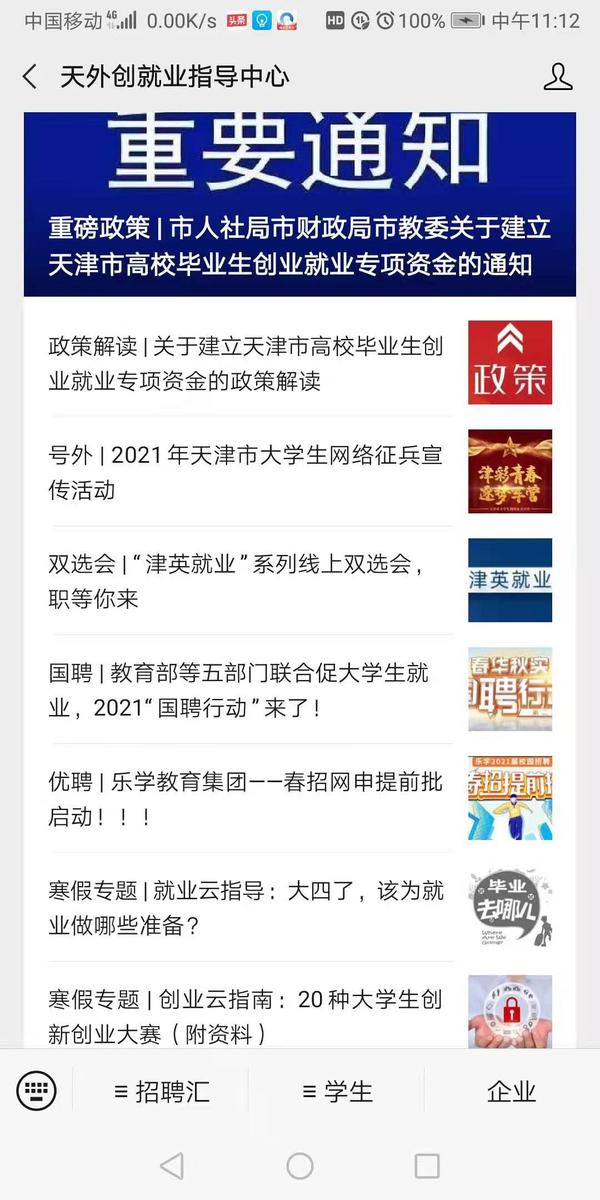The image size is (600, 1200).
Task: Switch to keyboard input mode
Action: click(37, 1090)
